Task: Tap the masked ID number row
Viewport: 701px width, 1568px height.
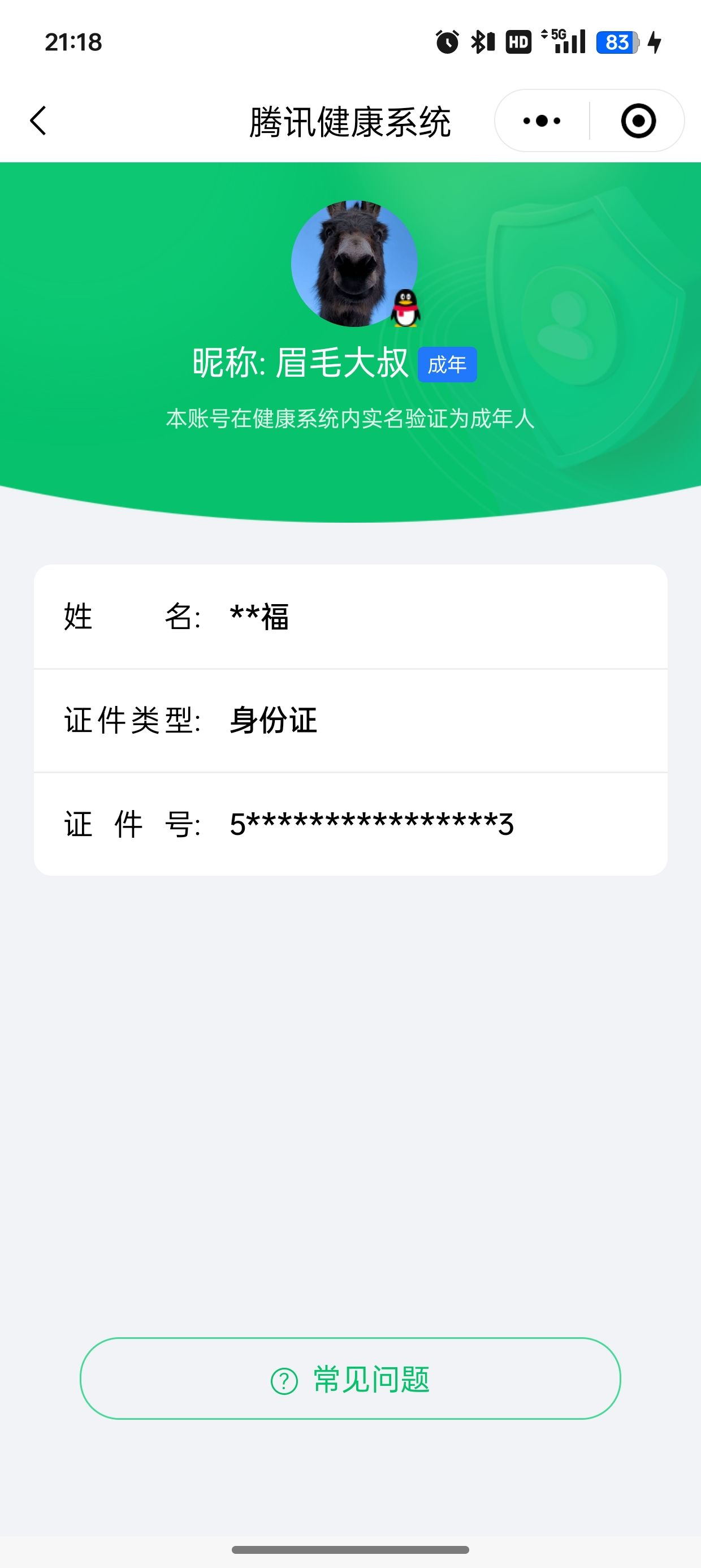Action: pyautogui.click(x=371, y=825)
